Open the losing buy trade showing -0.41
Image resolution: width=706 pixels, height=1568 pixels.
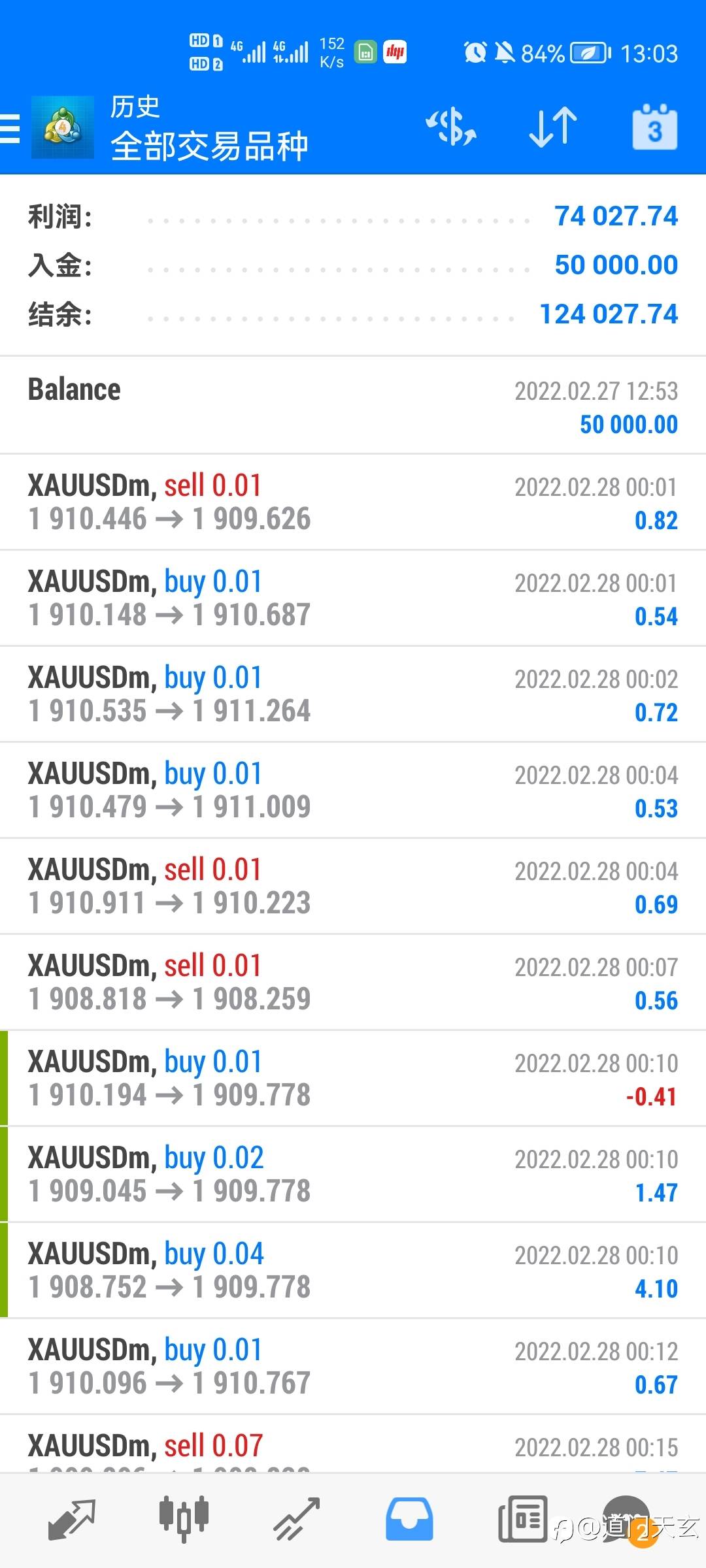coord(353,1078)
